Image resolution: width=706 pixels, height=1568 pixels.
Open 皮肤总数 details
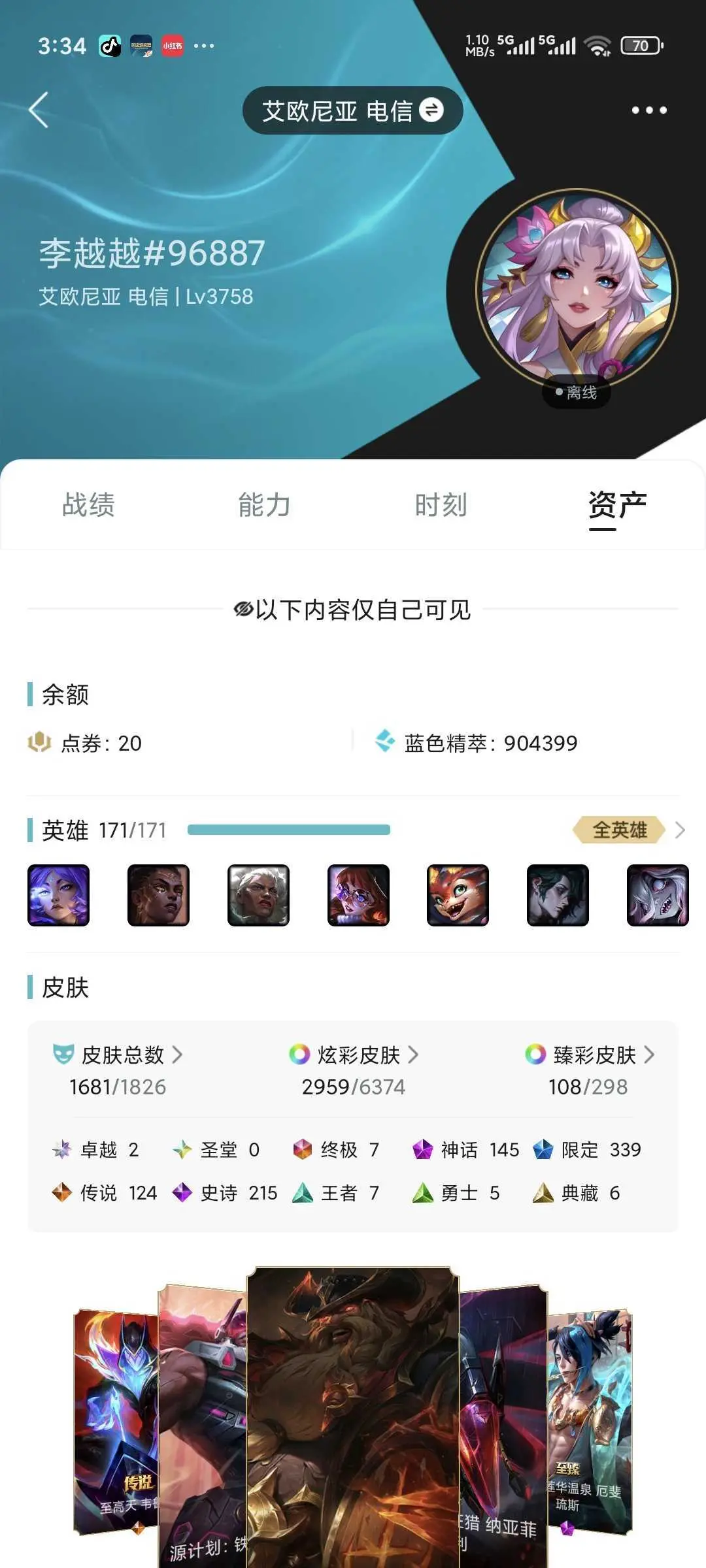pyautogui.click(x=118, y=1054)
